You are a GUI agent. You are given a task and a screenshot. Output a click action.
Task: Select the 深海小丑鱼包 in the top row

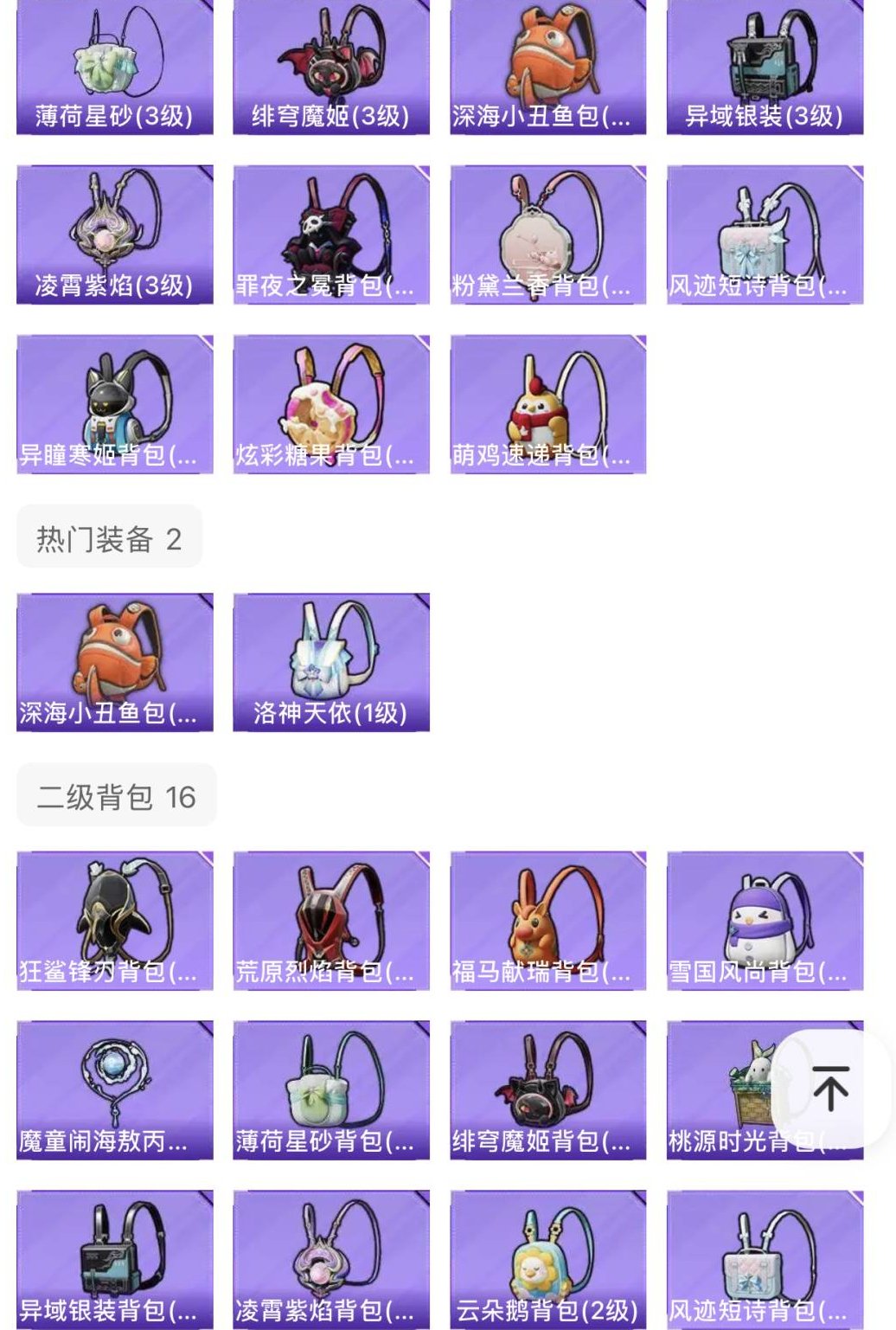(x=547, y=61)
